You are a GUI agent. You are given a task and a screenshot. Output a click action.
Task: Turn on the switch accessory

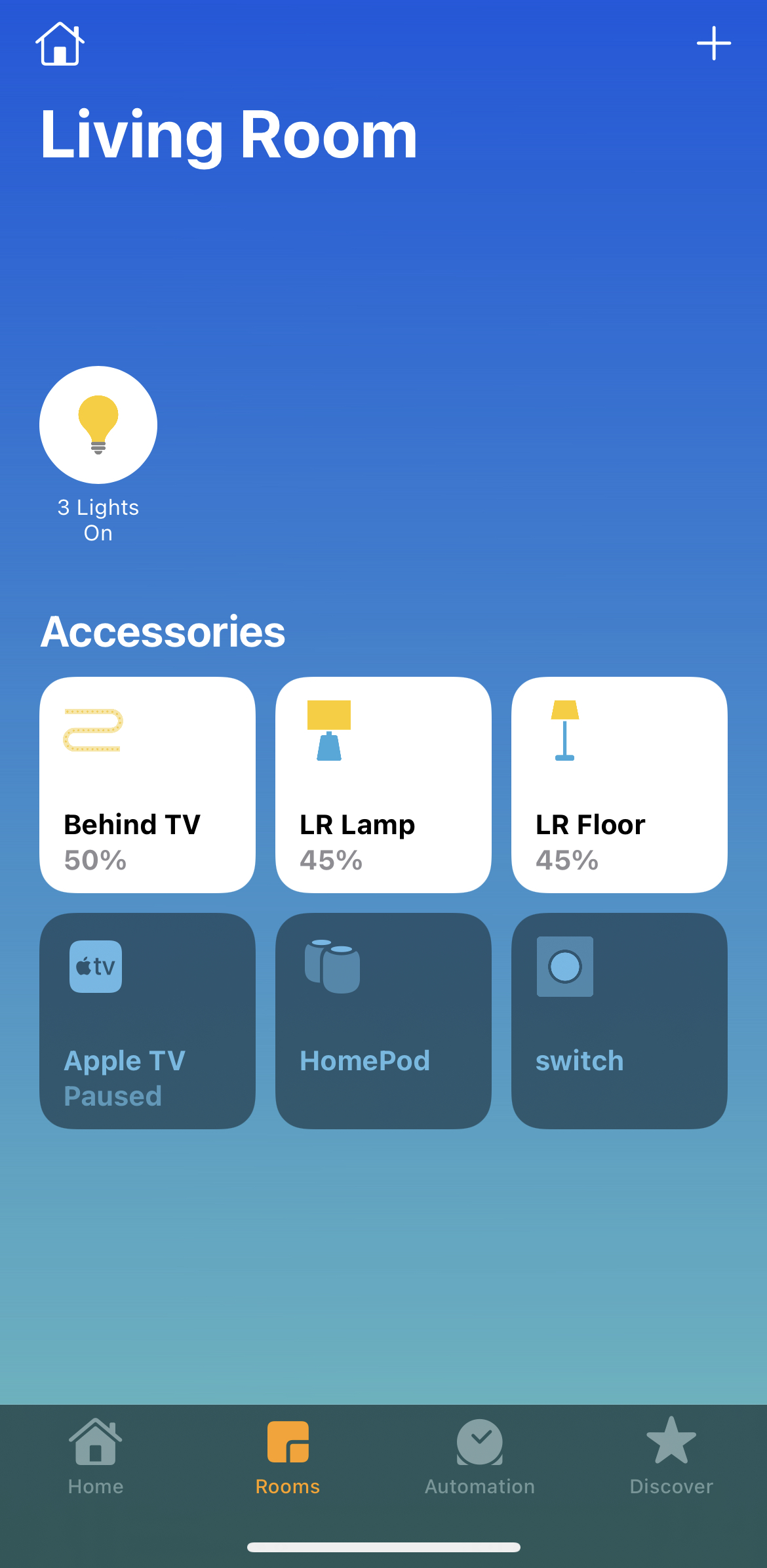[x=619, y=1020]
